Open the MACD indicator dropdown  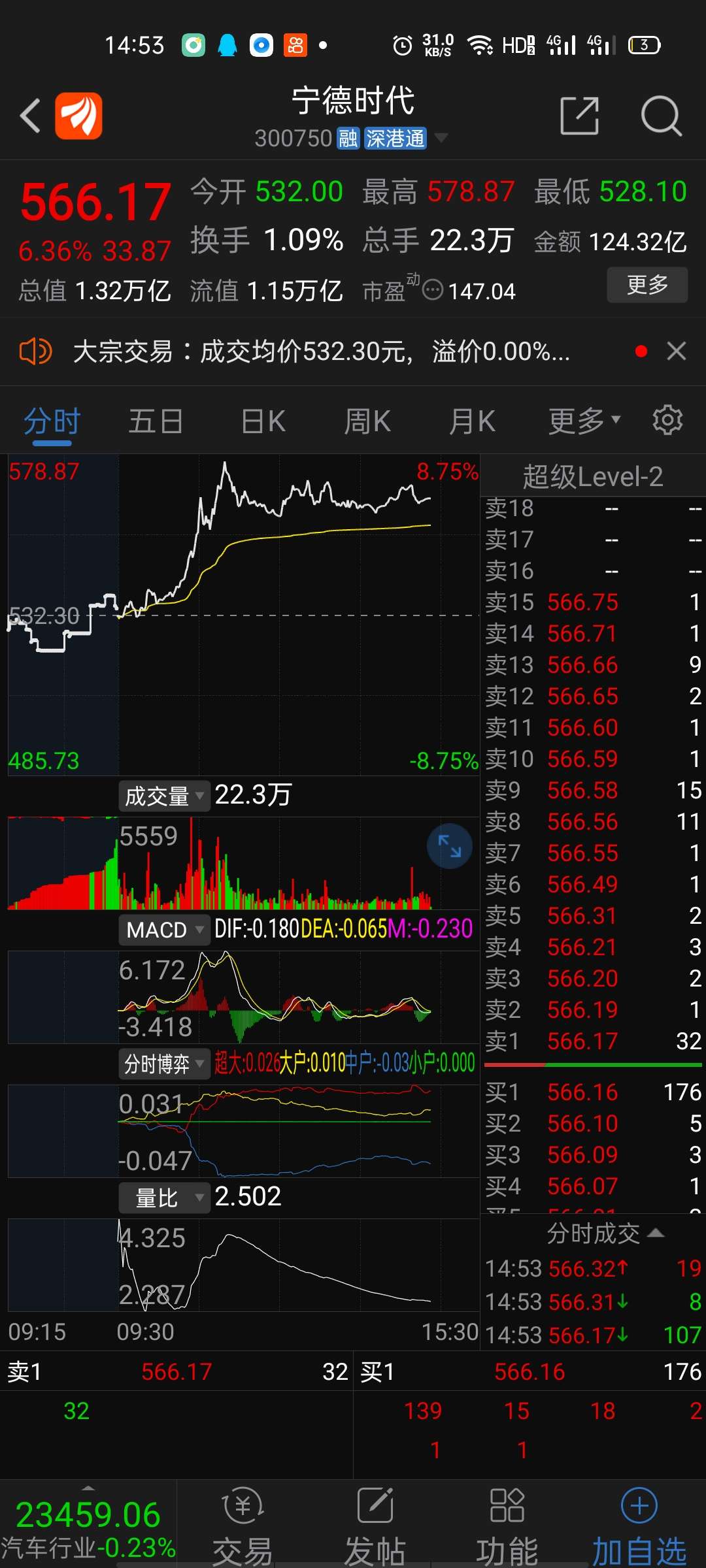tap(163, 929)
